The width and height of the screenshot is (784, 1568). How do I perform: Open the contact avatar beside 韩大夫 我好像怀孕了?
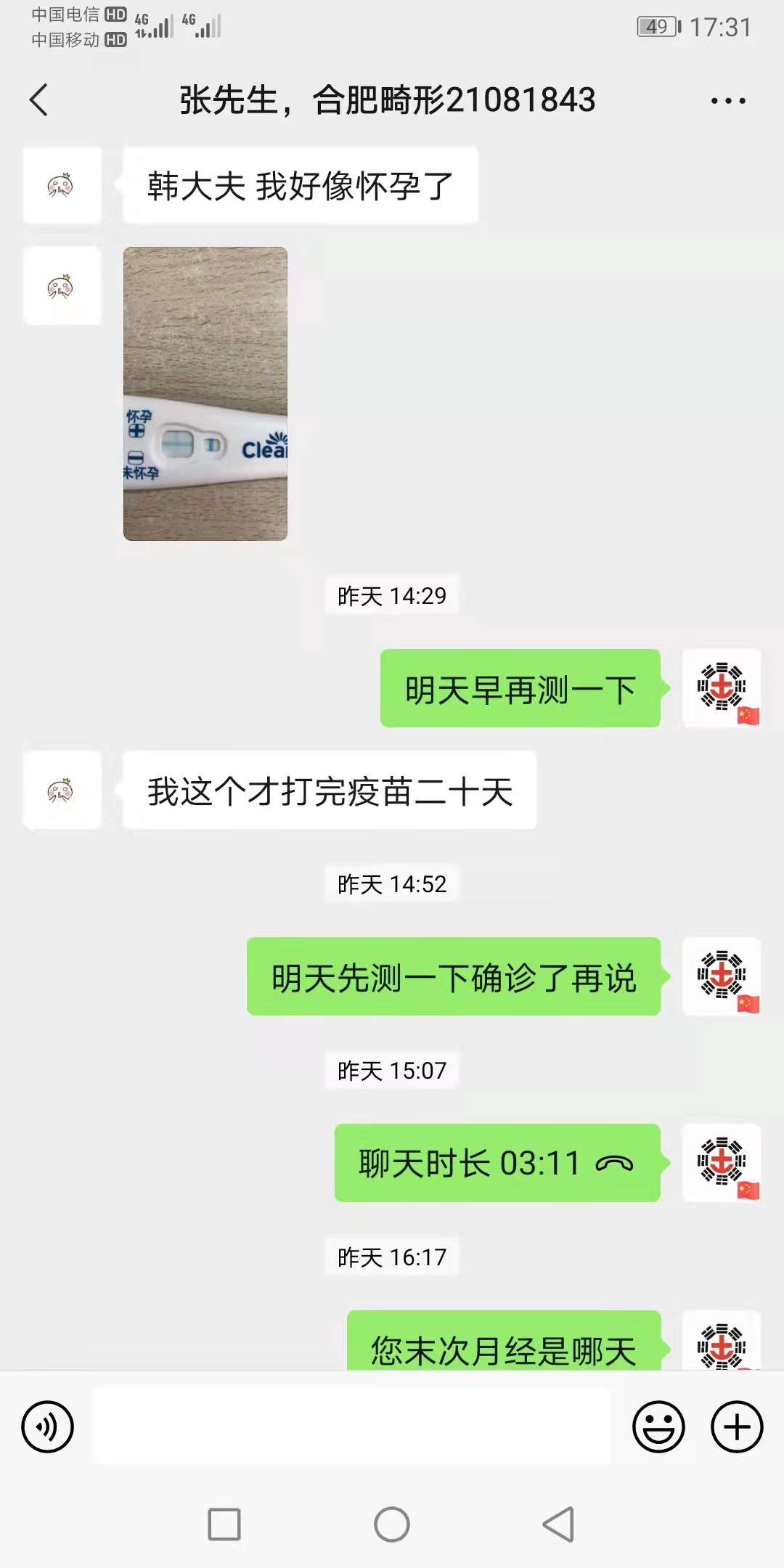pos(62,185)
